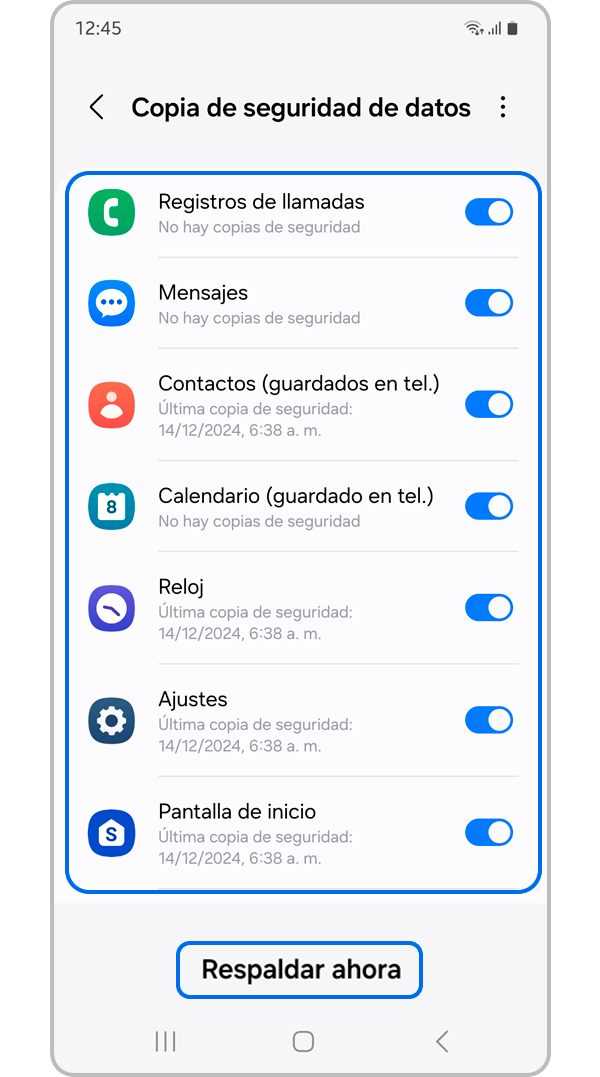This screenshot has width=600, height=1077.
Task: Toggle Calendario (guardado en tel.) switch
Action: click(x=489, y=506)
